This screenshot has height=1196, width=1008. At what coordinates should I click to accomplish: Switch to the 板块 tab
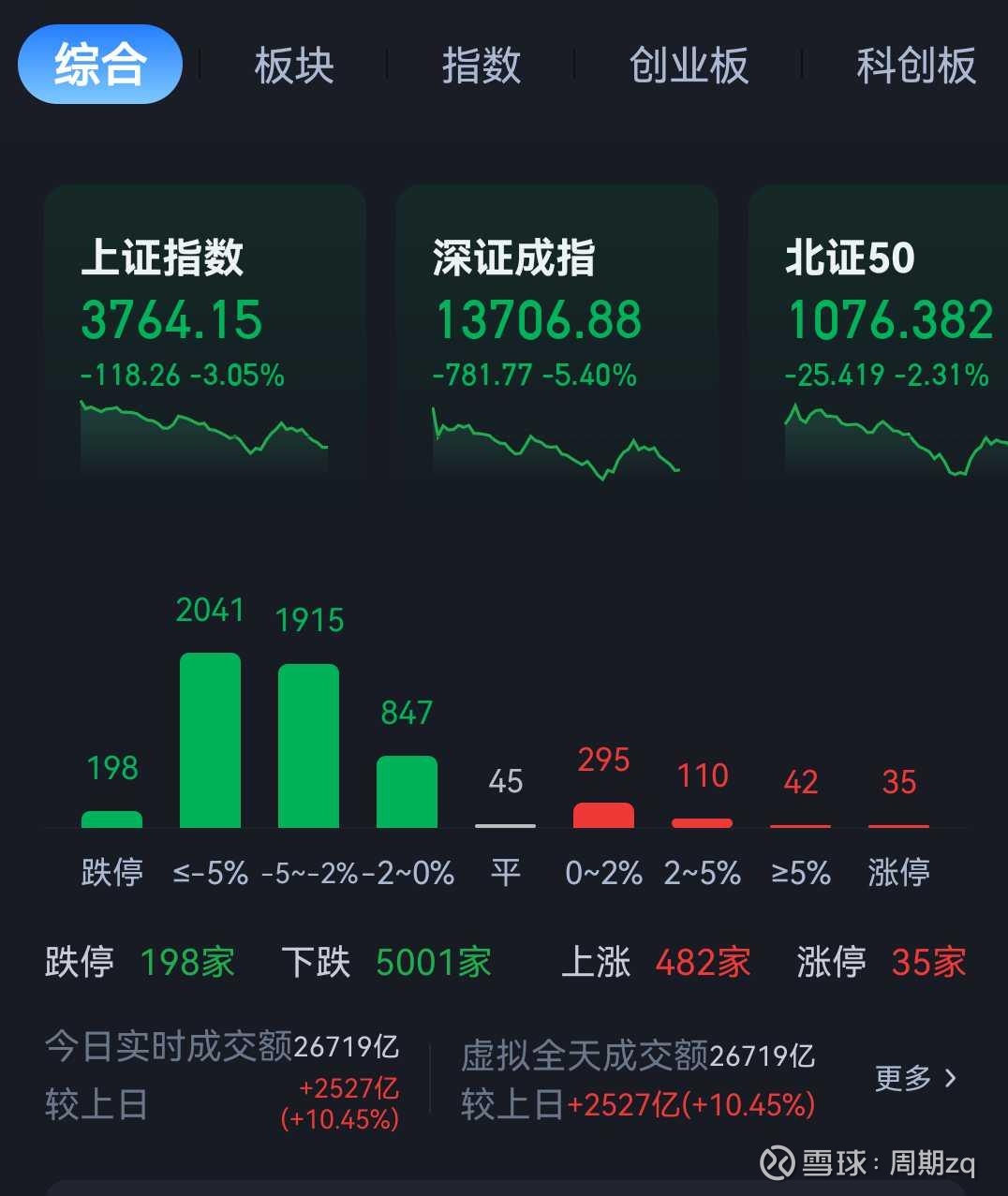[294, 66]
